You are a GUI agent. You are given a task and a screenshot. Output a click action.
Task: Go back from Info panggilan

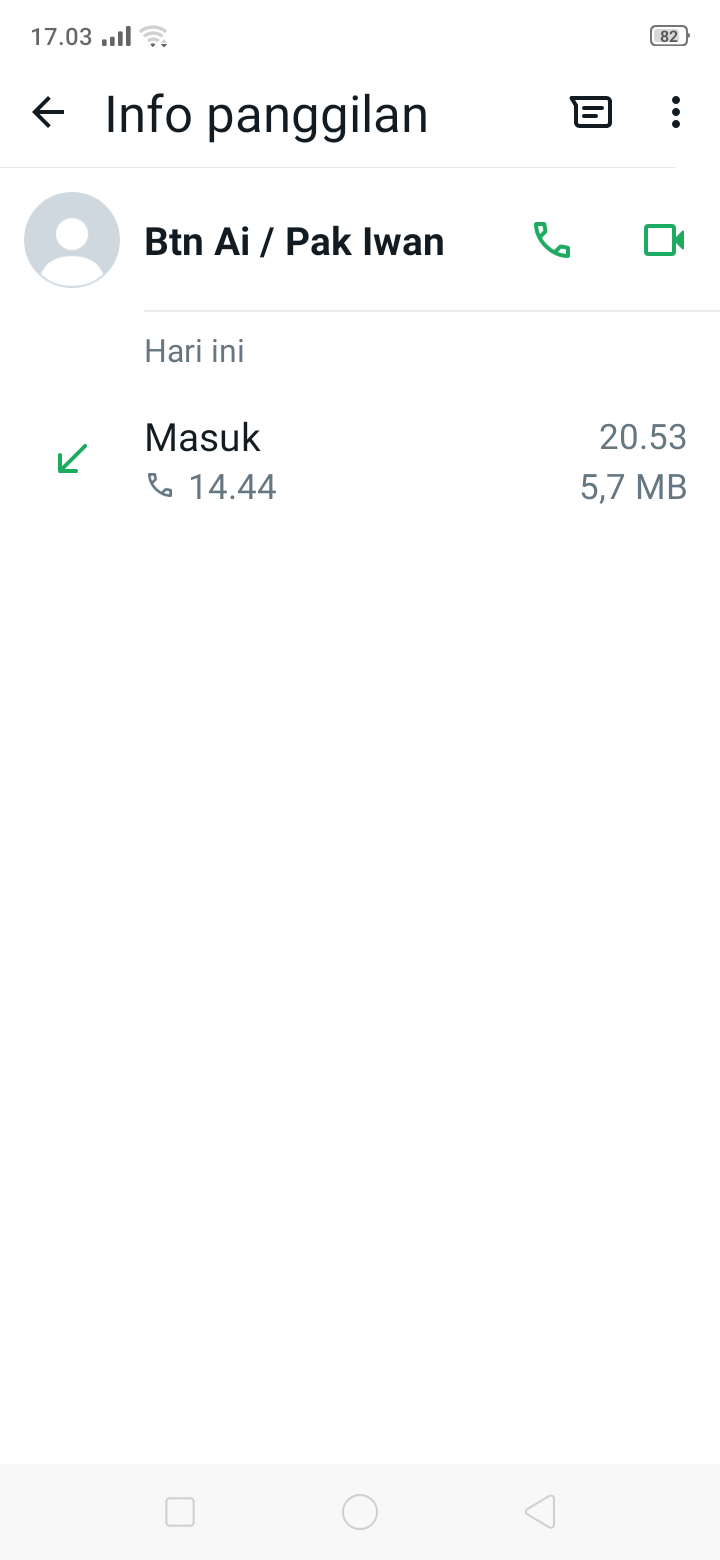click(48, 113)
